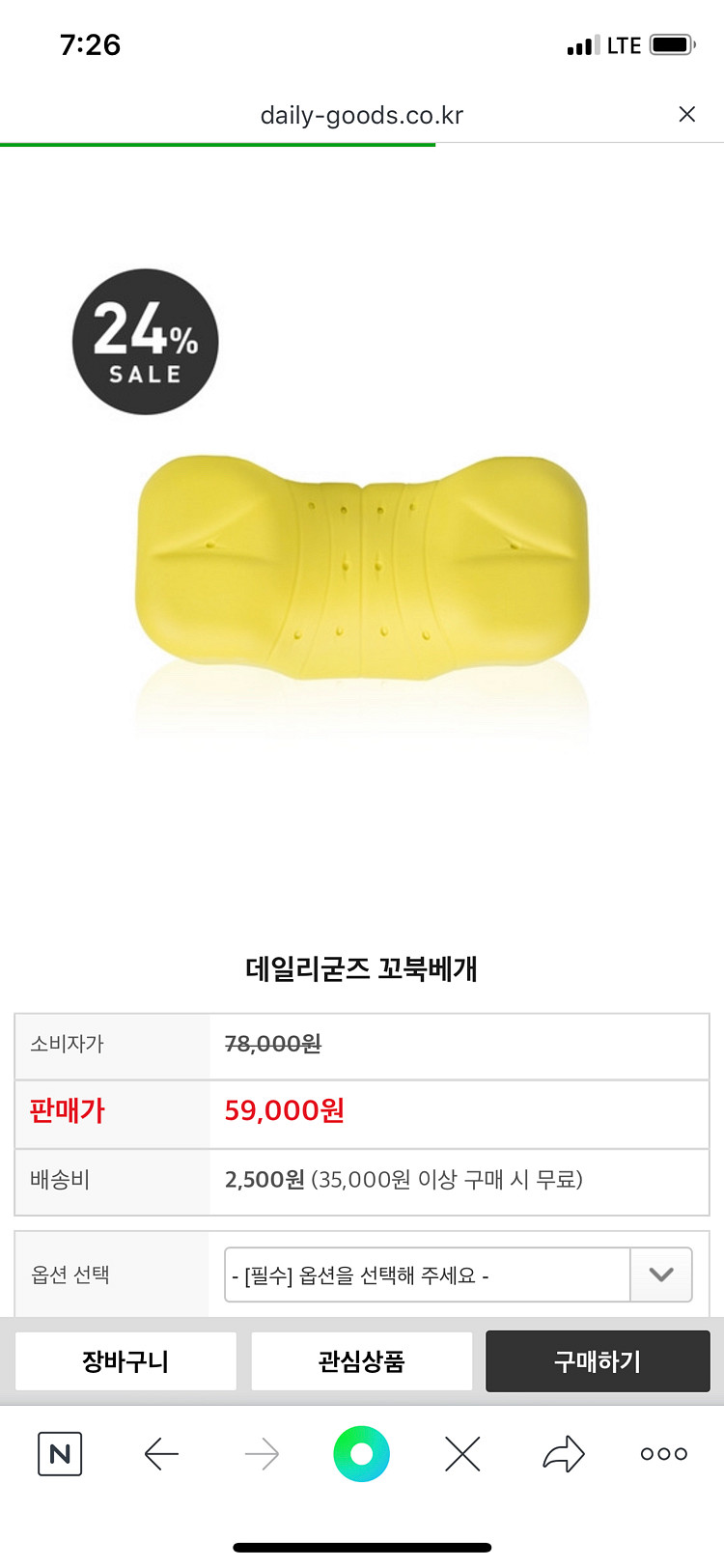Go forward with the forward arrow
The image size is (724, 1568).
[x=262, y=1453]
